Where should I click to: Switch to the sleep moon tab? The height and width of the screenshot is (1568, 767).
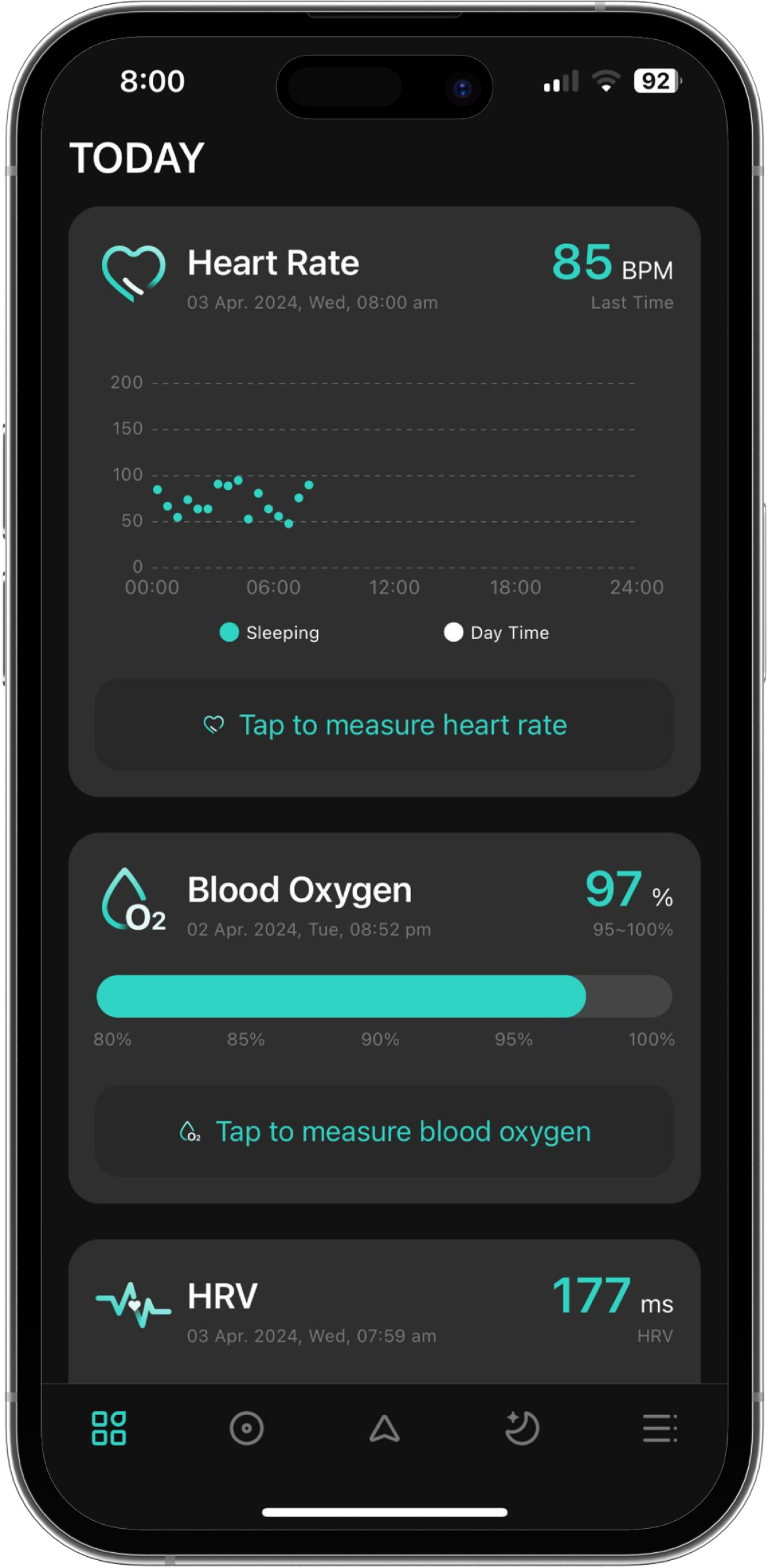[x=522, y=1428]
